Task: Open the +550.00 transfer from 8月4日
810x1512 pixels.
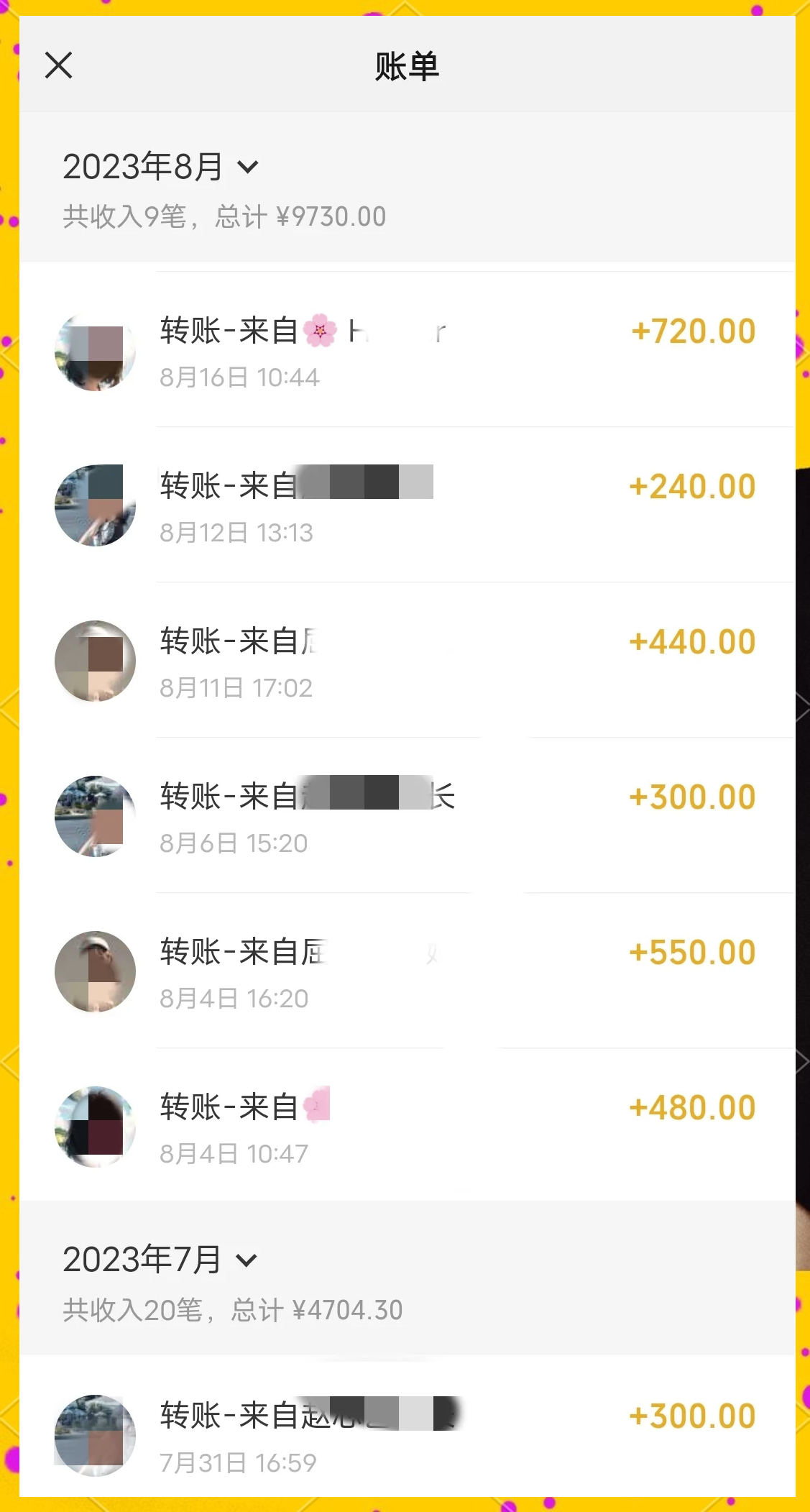Action: (x=402, y=971)
